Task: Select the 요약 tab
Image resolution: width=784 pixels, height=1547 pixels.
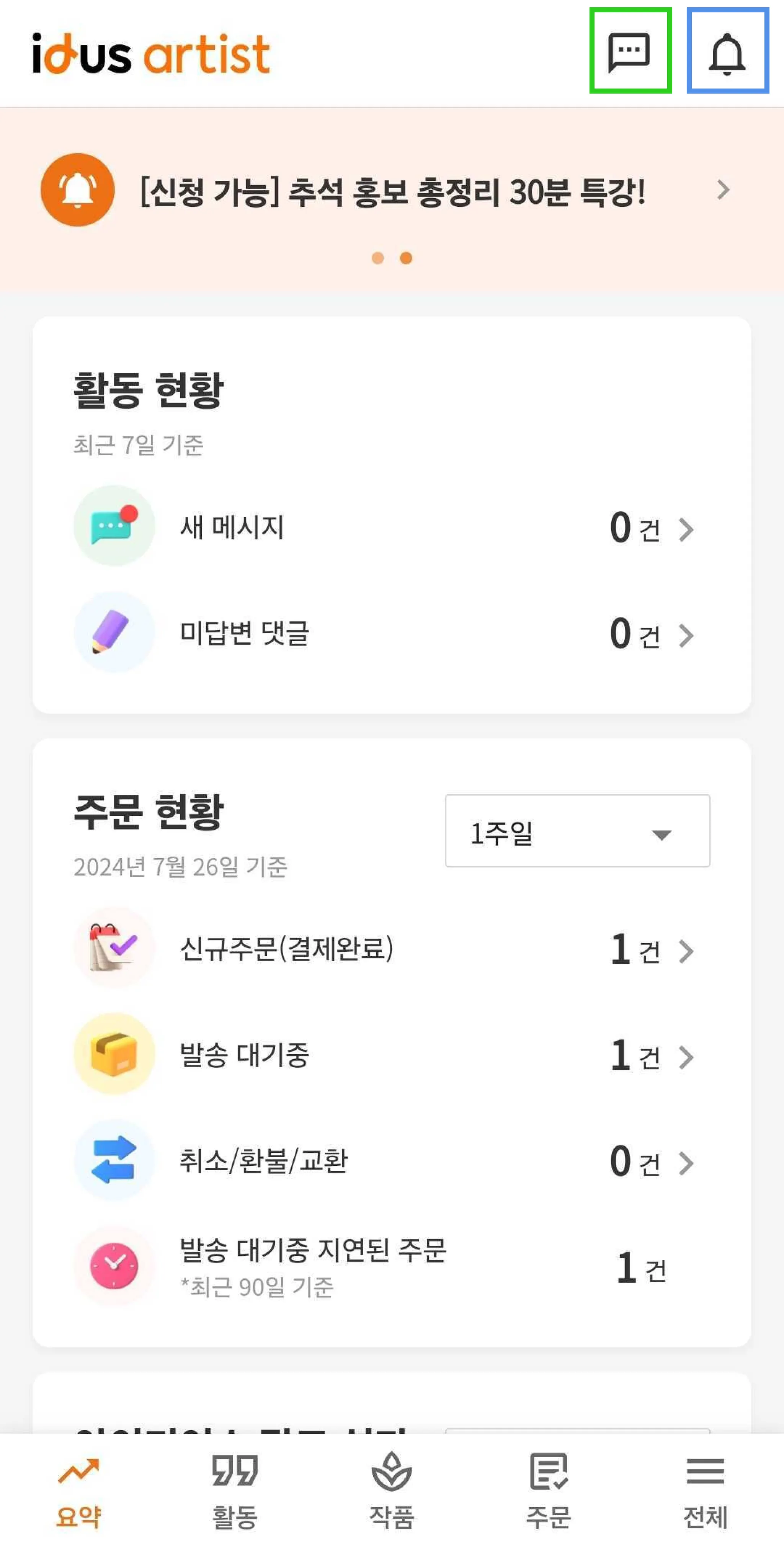Action: coord(78,1491)
